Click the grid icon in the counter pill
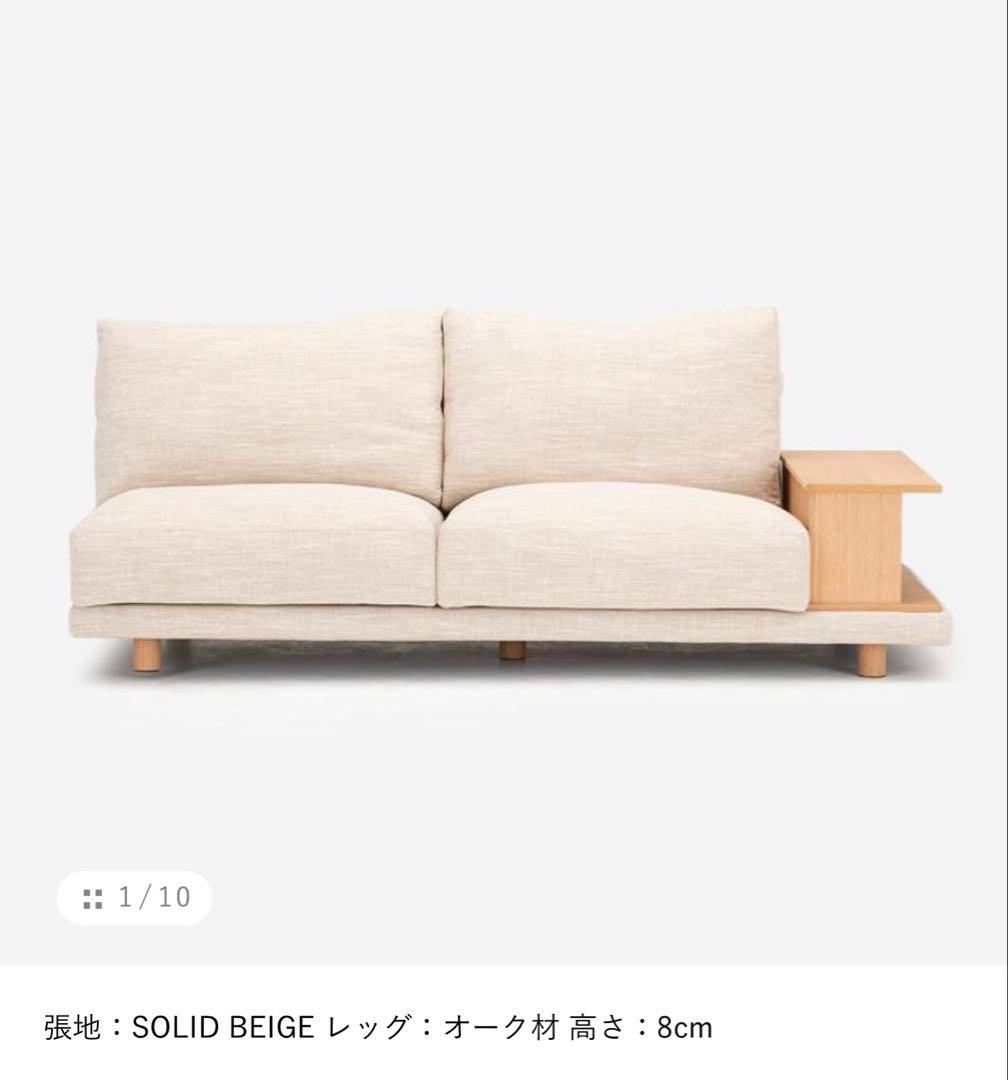 point(91,897)
